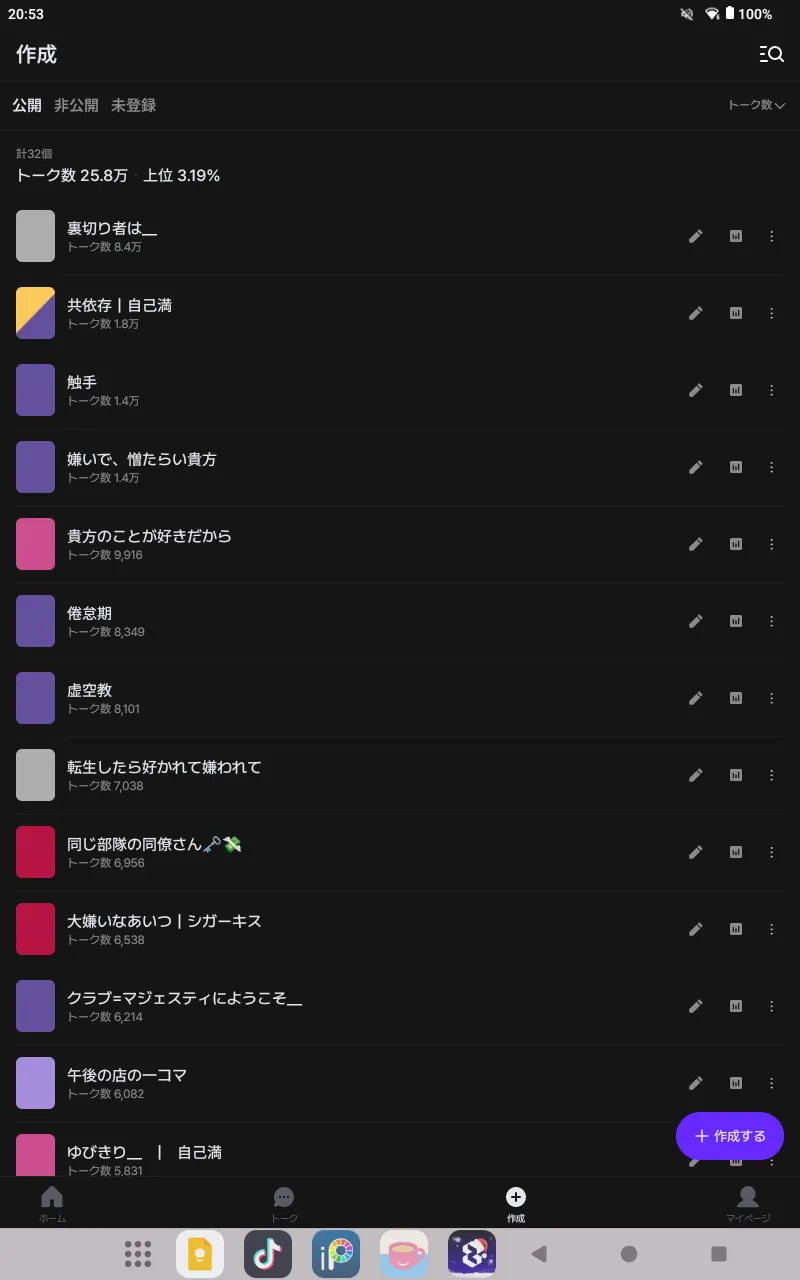Expand the トーク数 sort dropdown

point(756,105)
